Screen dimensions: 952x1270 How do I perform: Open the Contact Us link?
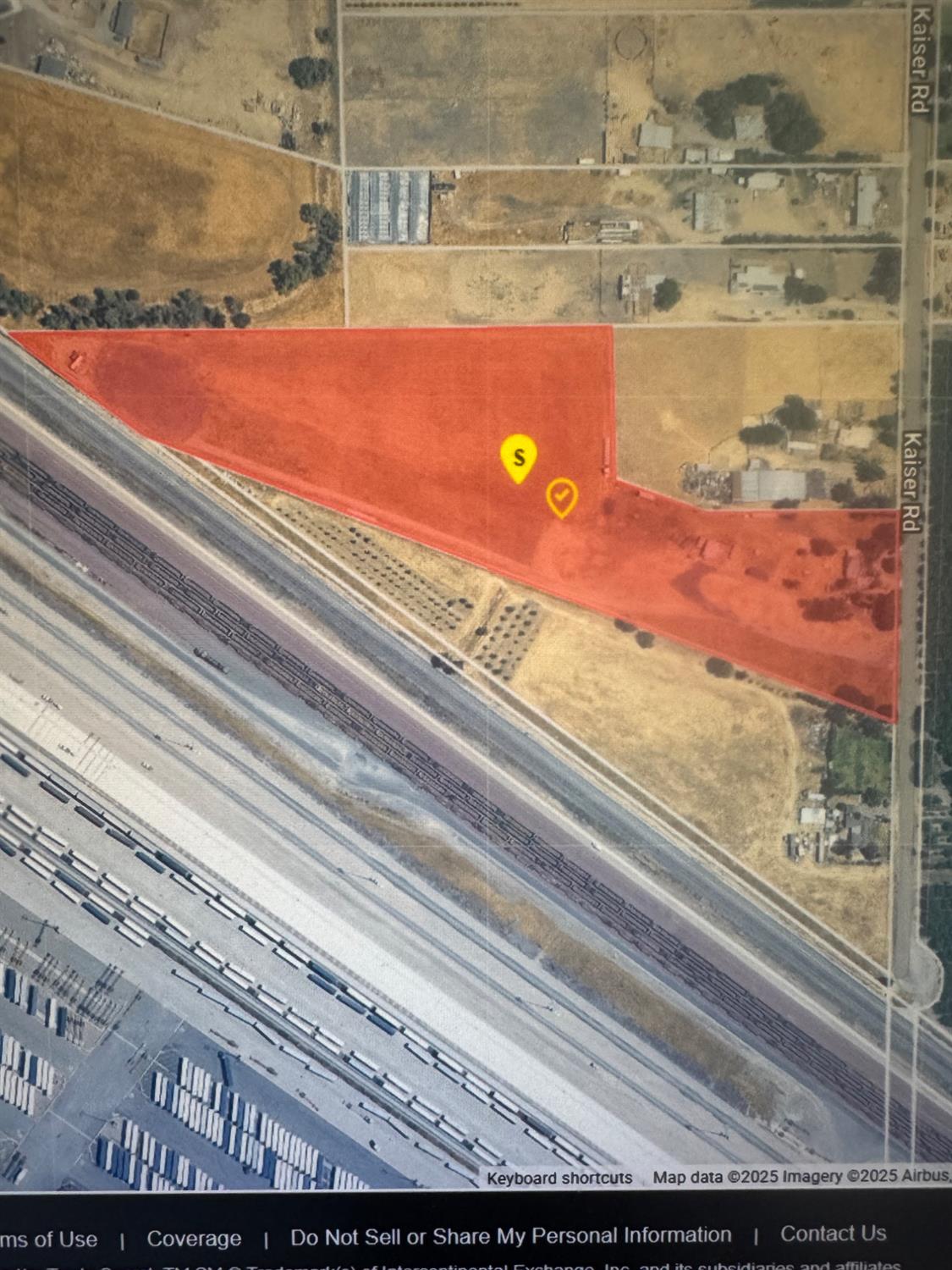(x=833, y=1234)
